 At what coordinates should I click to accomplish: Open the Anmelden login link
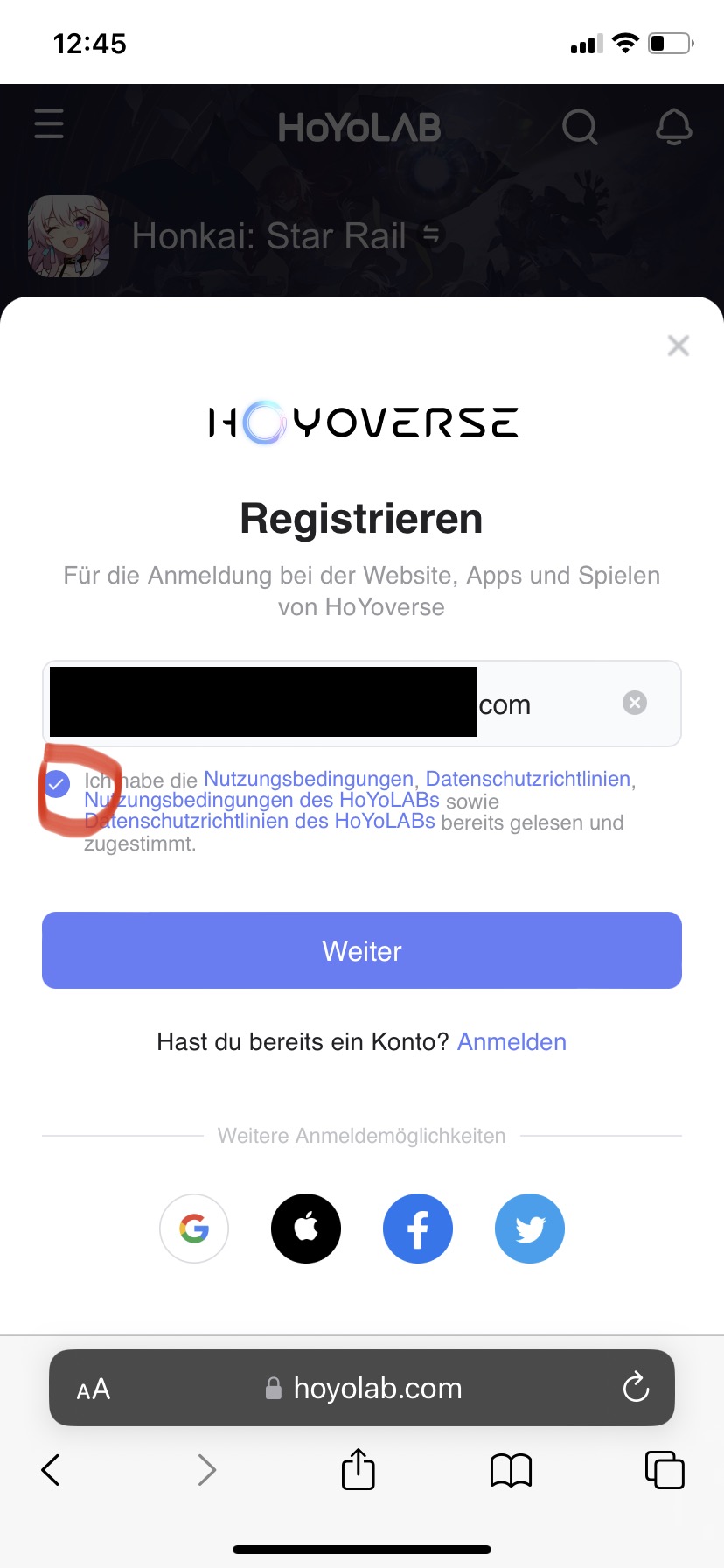point(512,1041)
